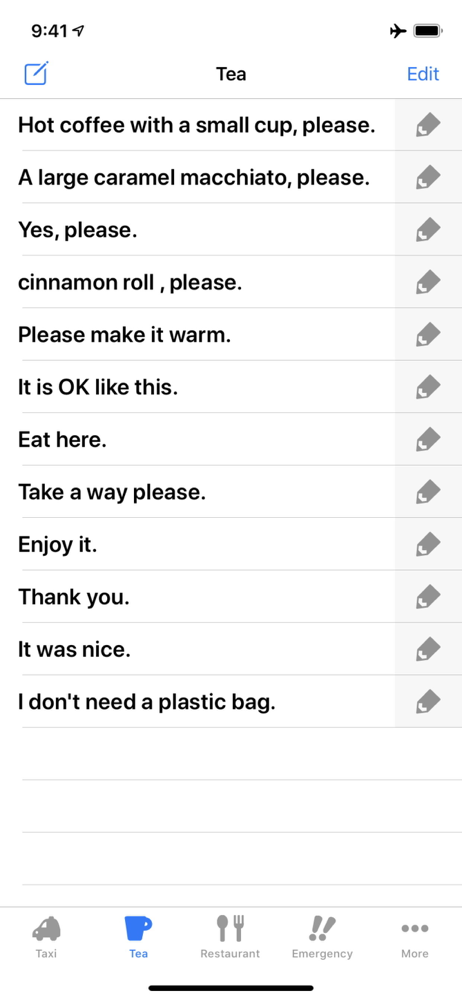Image resolution: width=462 pixels, height=1000 pixels.
Task: Tap the pencil icon next to "Please make it warm."
Action: point(428,334)
